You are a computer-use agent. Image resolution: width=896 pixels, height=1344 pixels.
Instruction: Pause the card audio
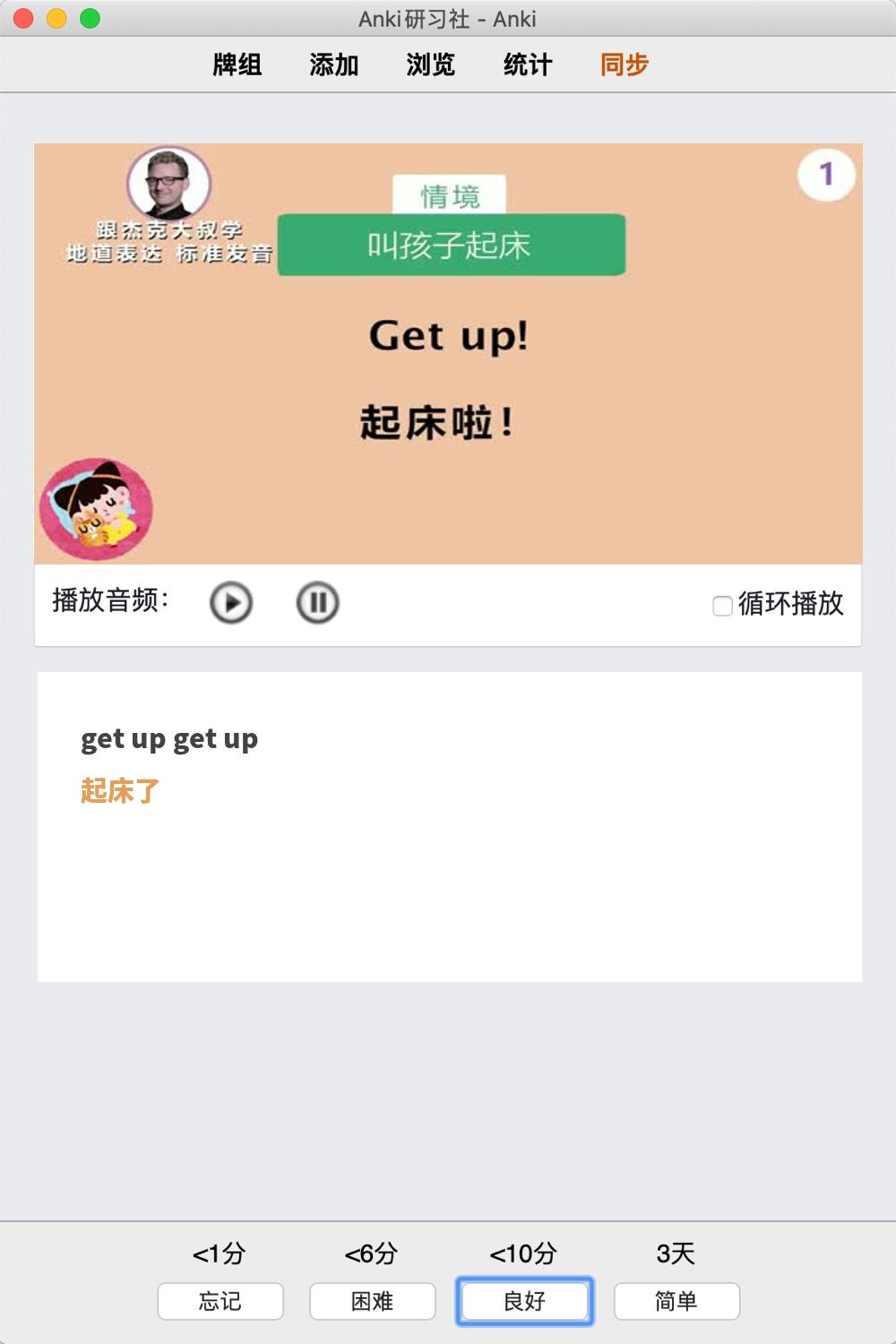317,602
